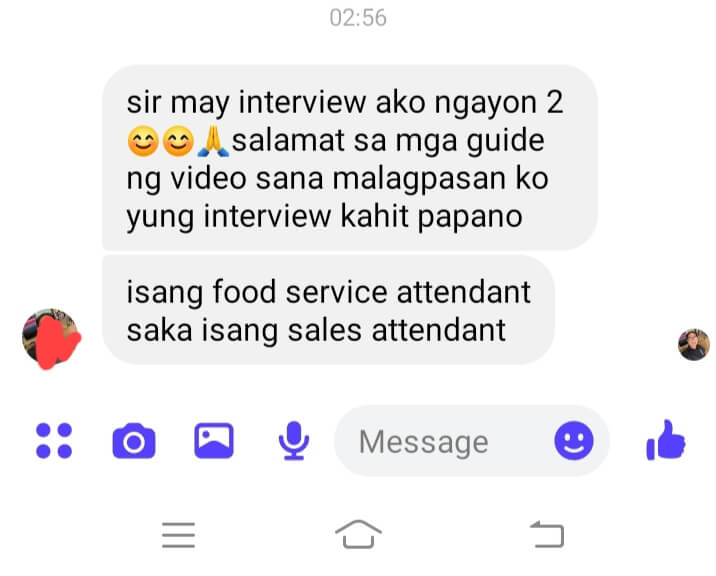This screenshot has height=576, width=716.
Task: Open the camera to take a photo
Action: [134, 441]
